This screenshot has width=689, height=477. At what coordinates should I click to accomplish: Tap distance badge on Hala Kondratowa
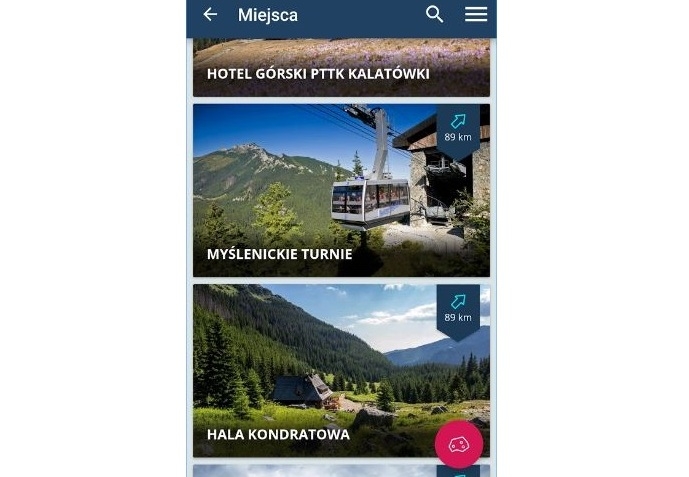(458, 309)
